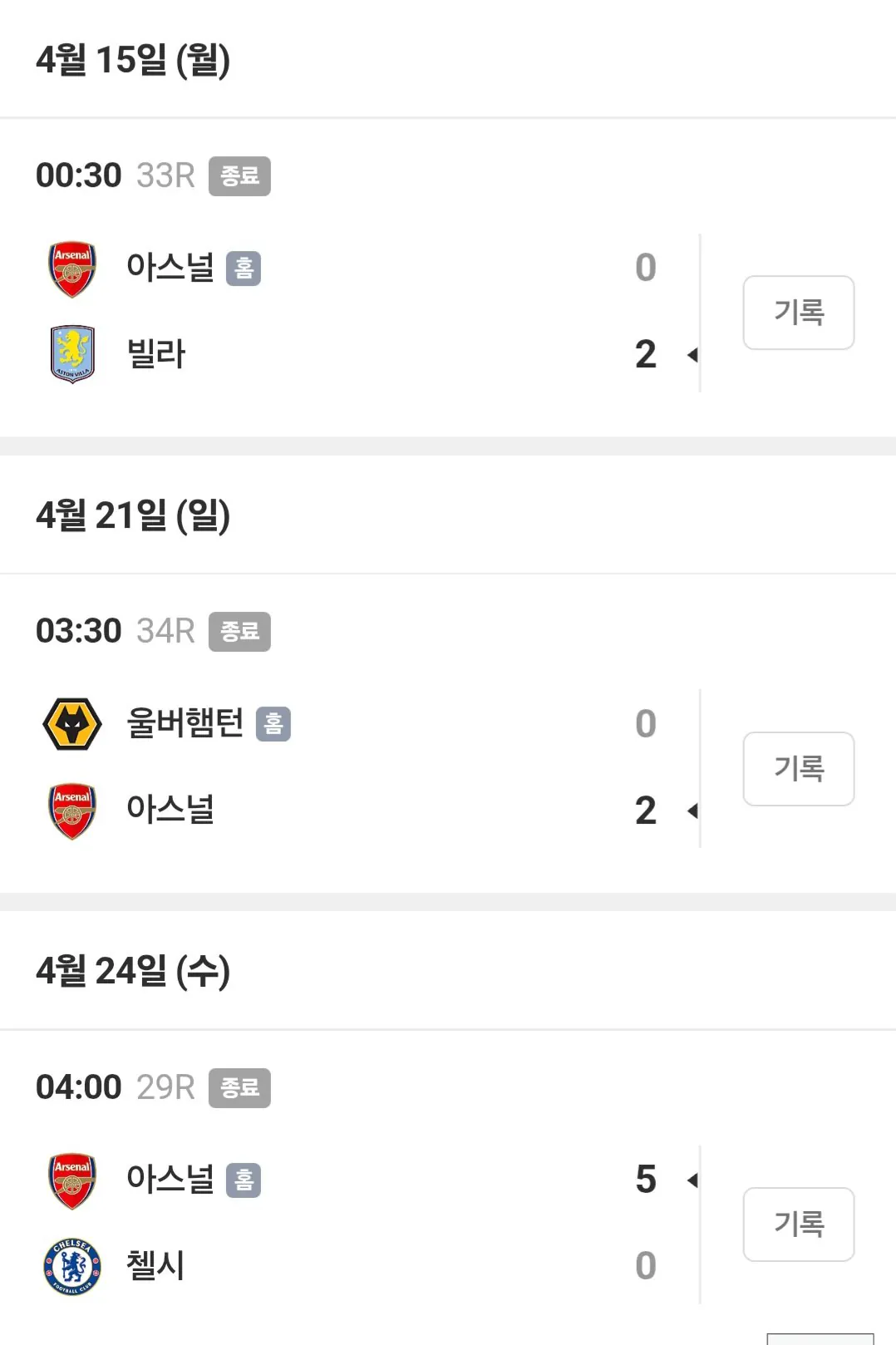Image resolution: width=896 pixels, height=1345 pixels.
Task: Tap 기록 for Arsenal vs Chelsea match
Action: click(798, 1224)
